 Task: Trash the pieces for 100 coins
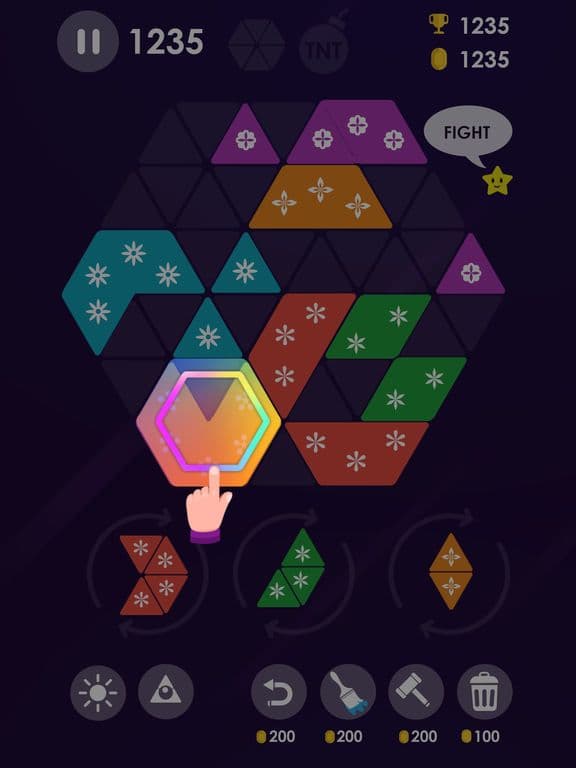pyautogui.click(x=484, y=692)
